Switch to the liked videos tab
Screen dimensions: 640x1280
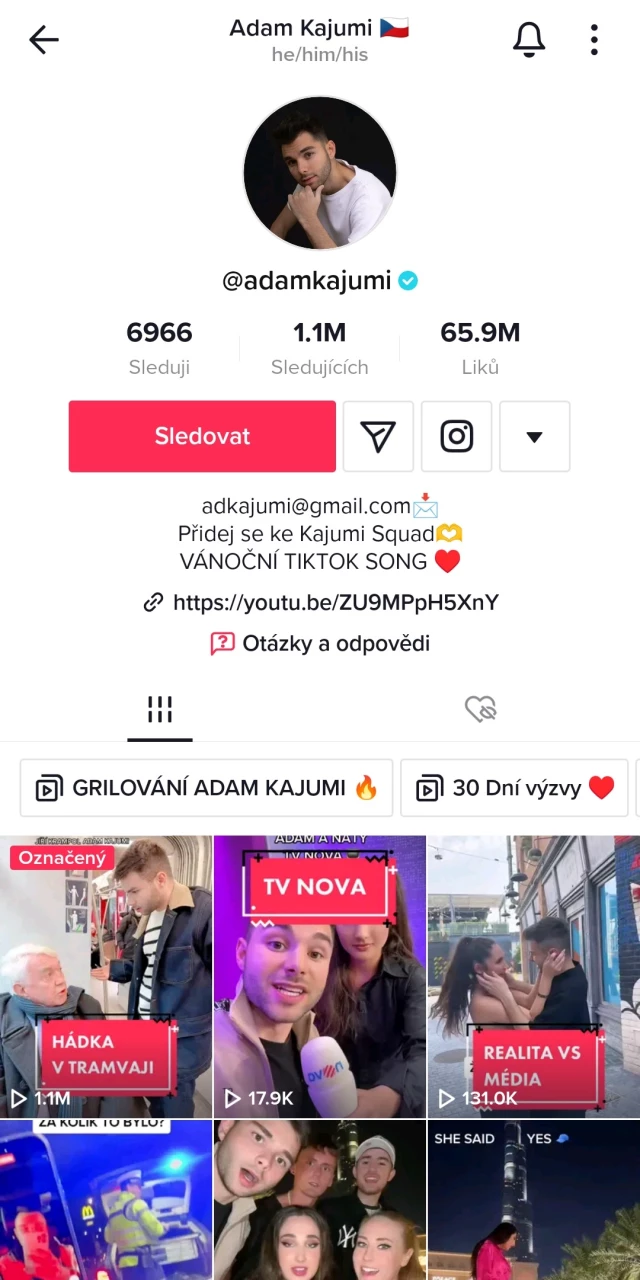point(481,710)
